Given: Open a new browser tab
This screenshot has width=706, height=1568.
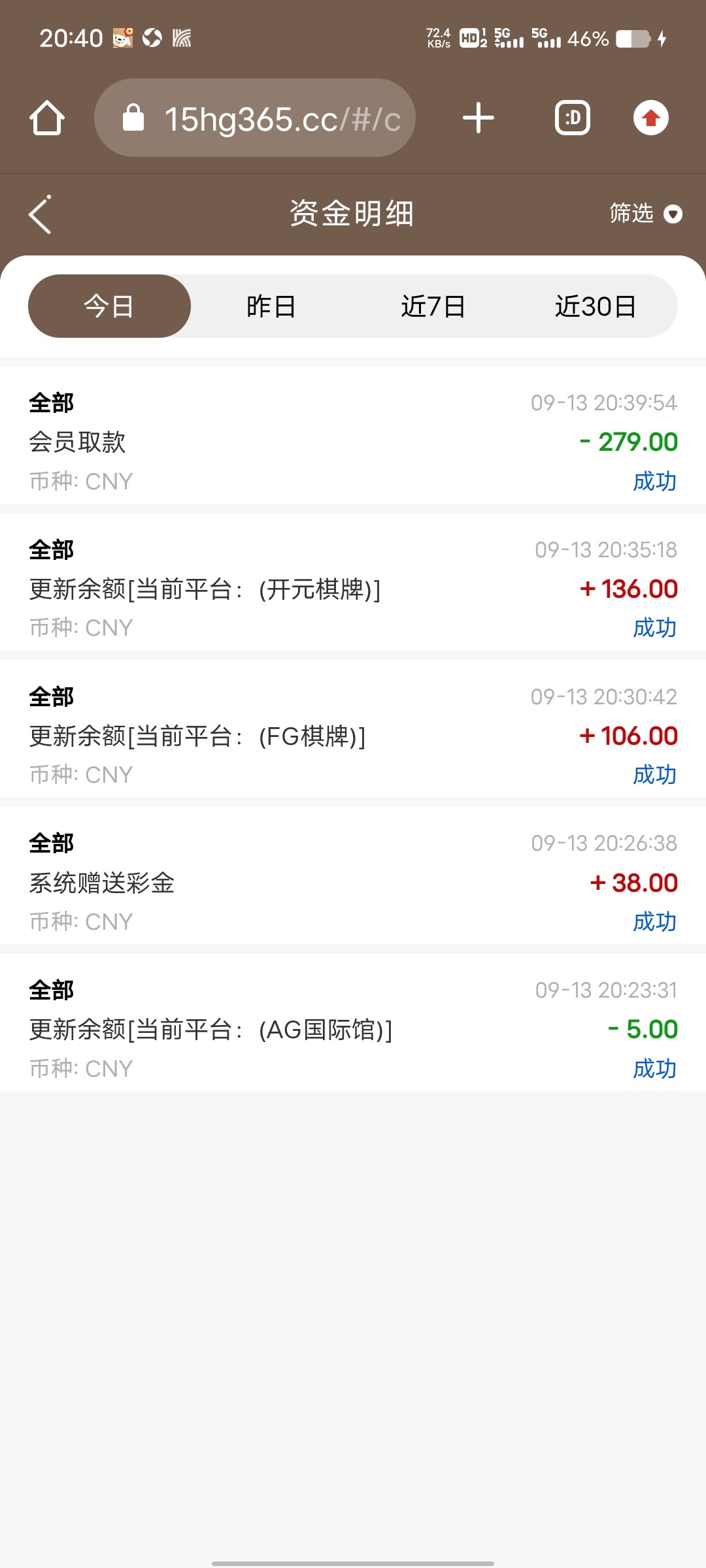Looking at the screenshot, I should tap(479, 118).
